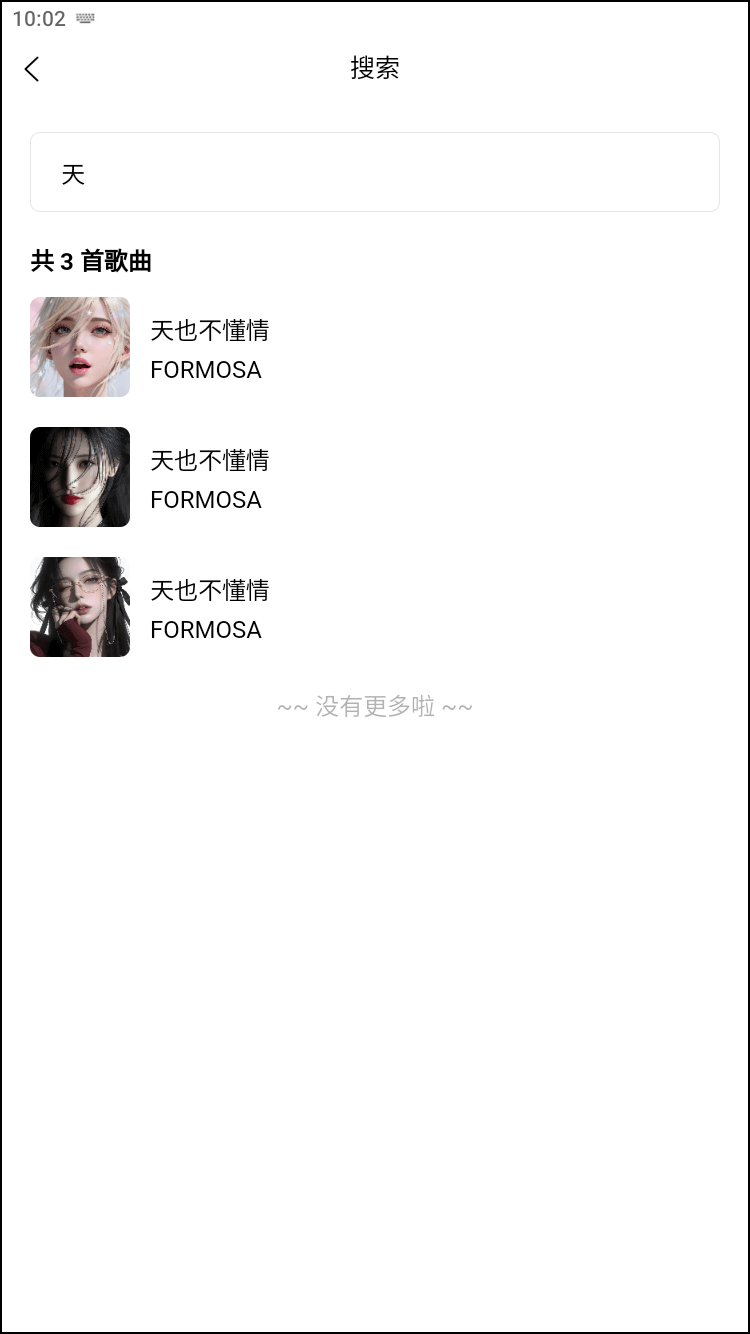
Task: Play 天也不懂情 with the glasses-wearing girl cover
Action: pos(209,608)
